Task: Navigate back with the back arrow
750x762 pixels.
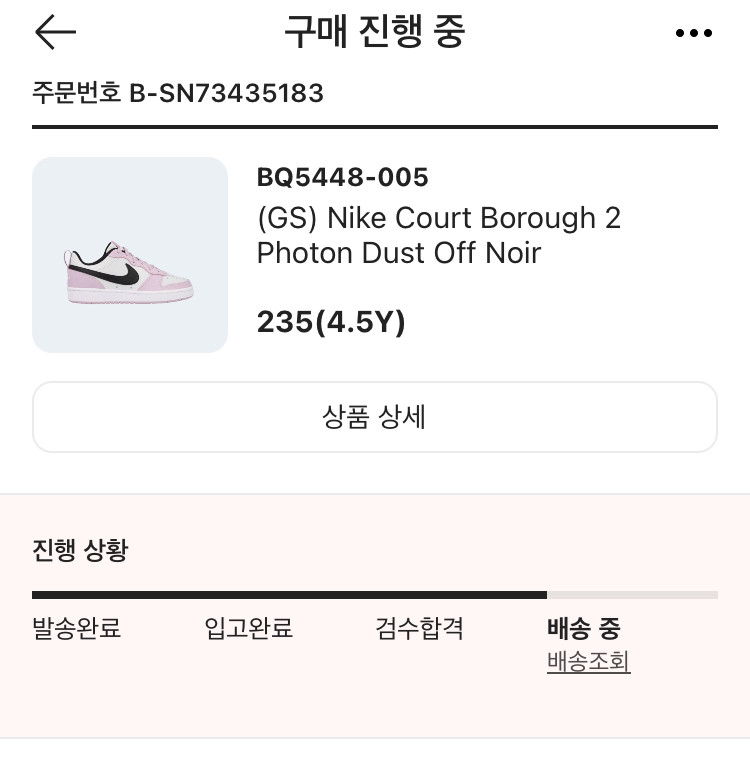Action: [55, 32]
